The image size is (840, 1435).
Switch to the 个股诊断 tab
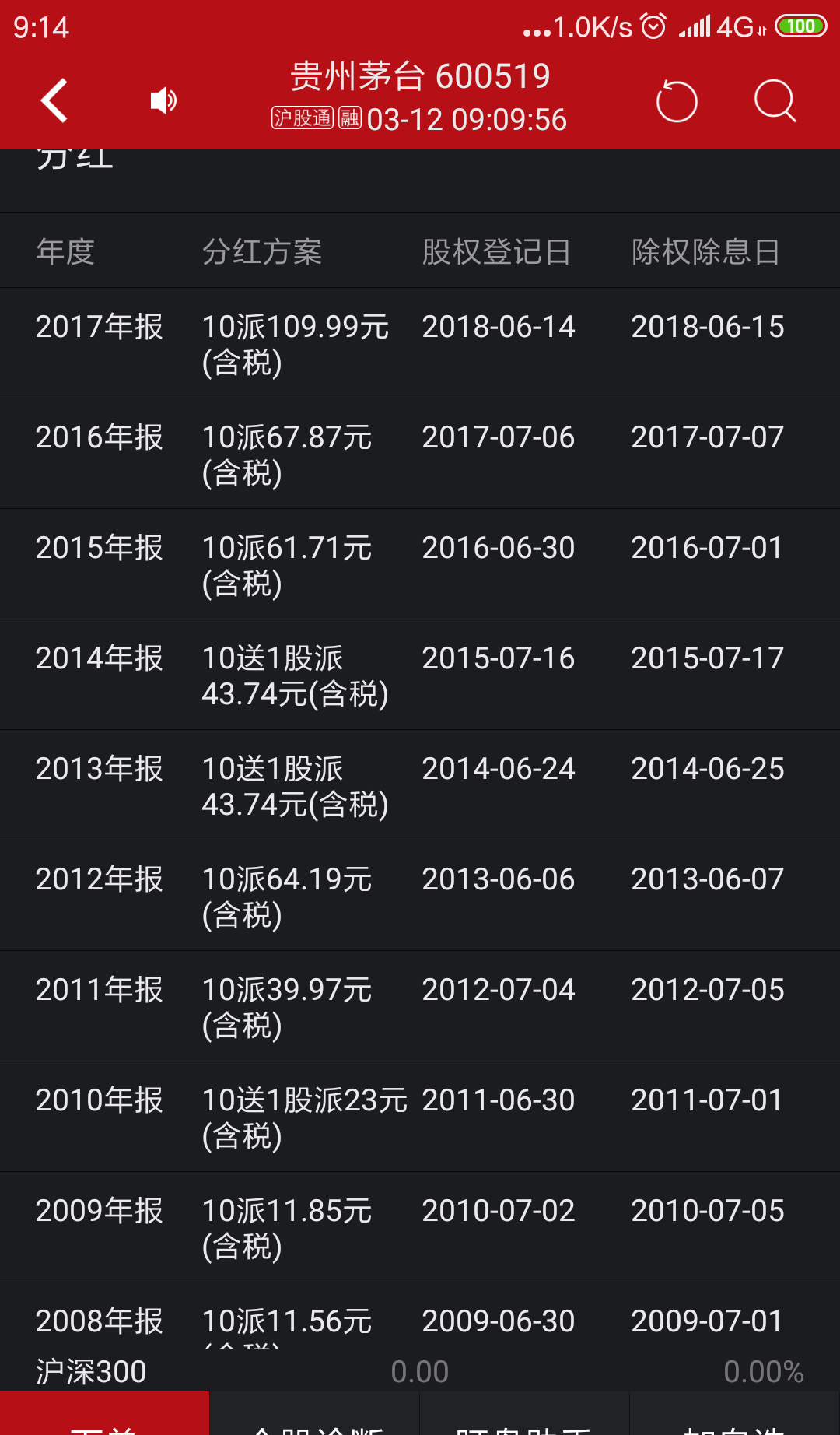pos(315,1424)
